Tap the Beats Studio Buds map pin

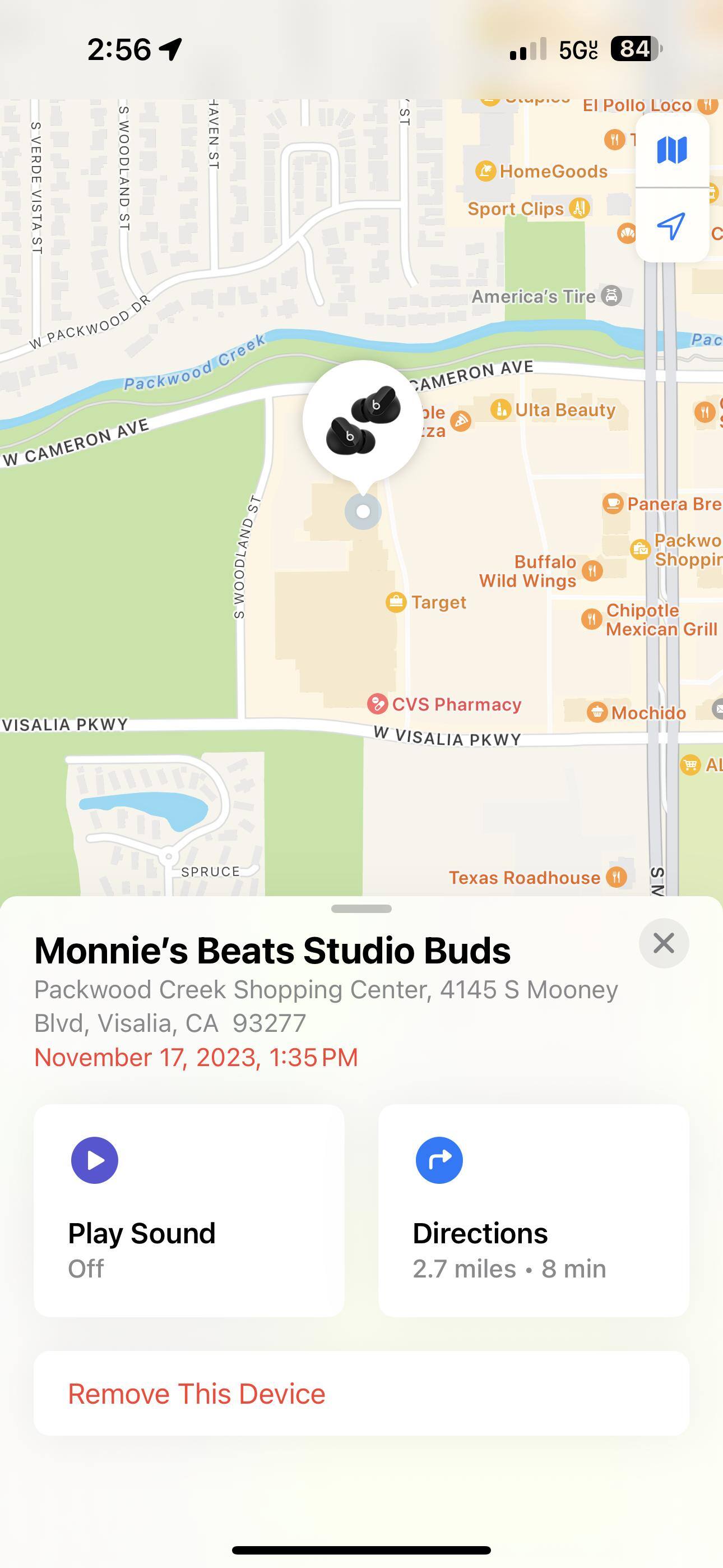coord(363,421)
